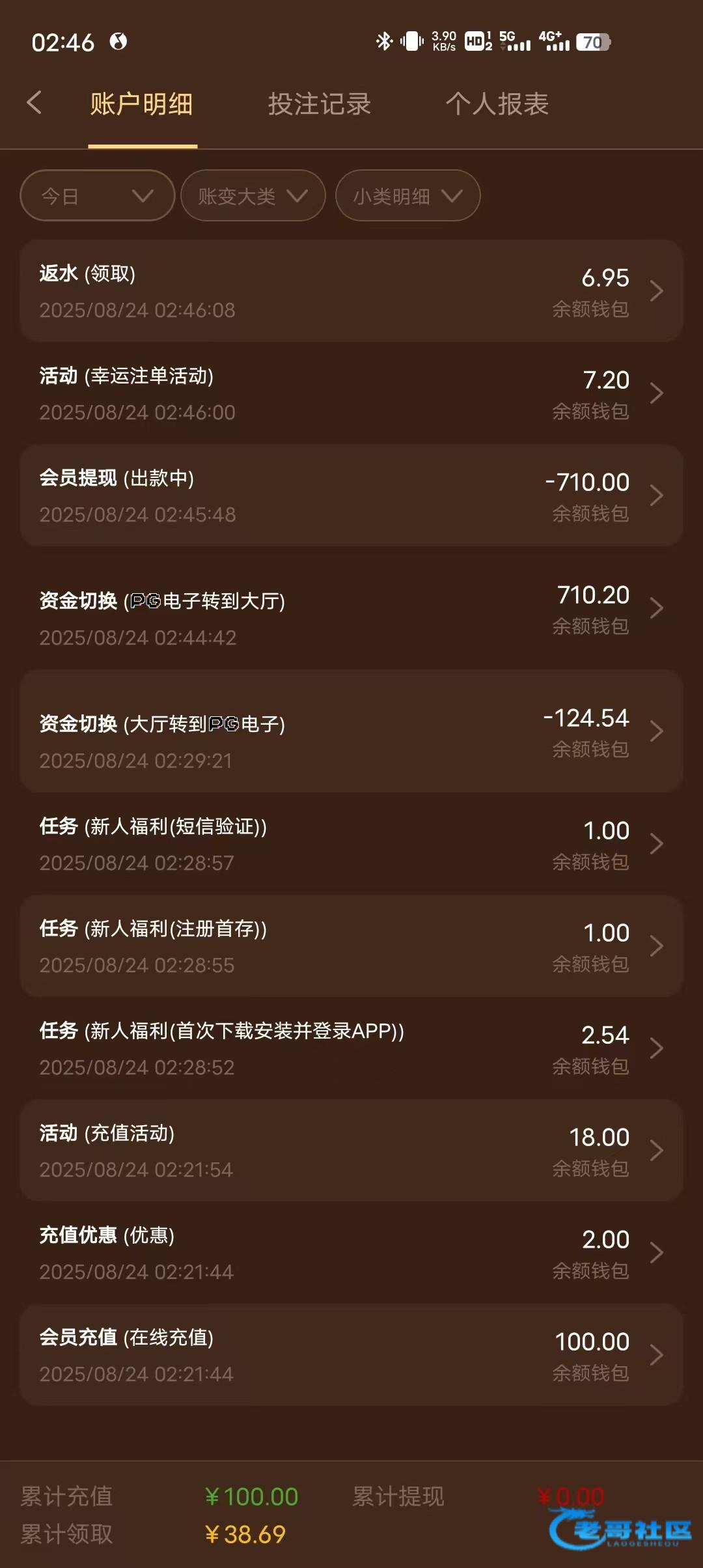Open PG电子转到大厅 710.20 transfer details
Screen dimensions: 703x1568
tap(351, 608)
